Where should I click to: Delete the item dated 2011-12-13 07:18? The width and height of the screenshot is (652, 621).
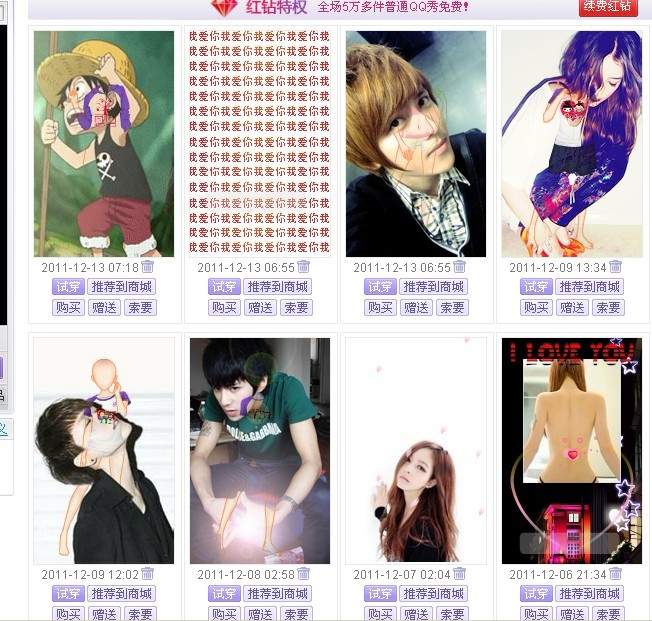point(148,267)
